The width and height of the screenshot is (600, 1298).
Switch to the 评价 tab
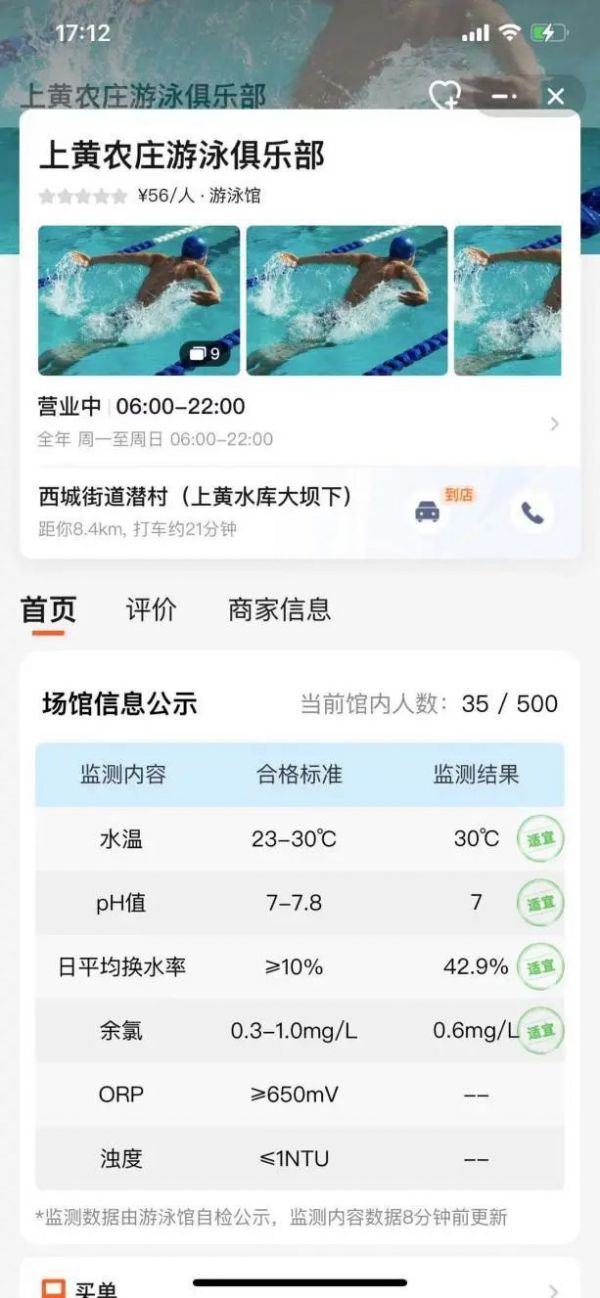click(x=151, y=609)
